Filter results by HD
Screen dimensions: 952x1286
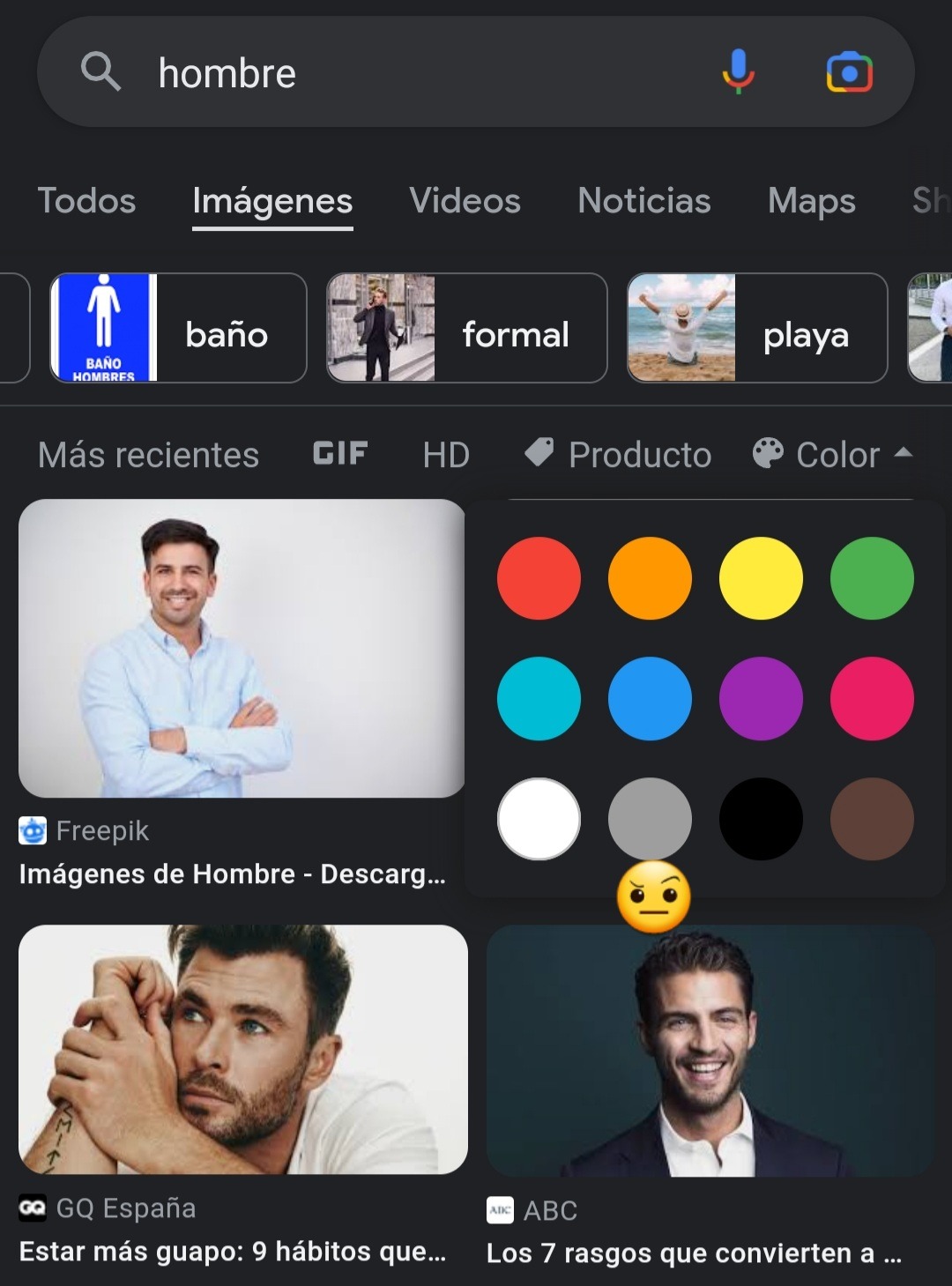click(x=446, y=455)
